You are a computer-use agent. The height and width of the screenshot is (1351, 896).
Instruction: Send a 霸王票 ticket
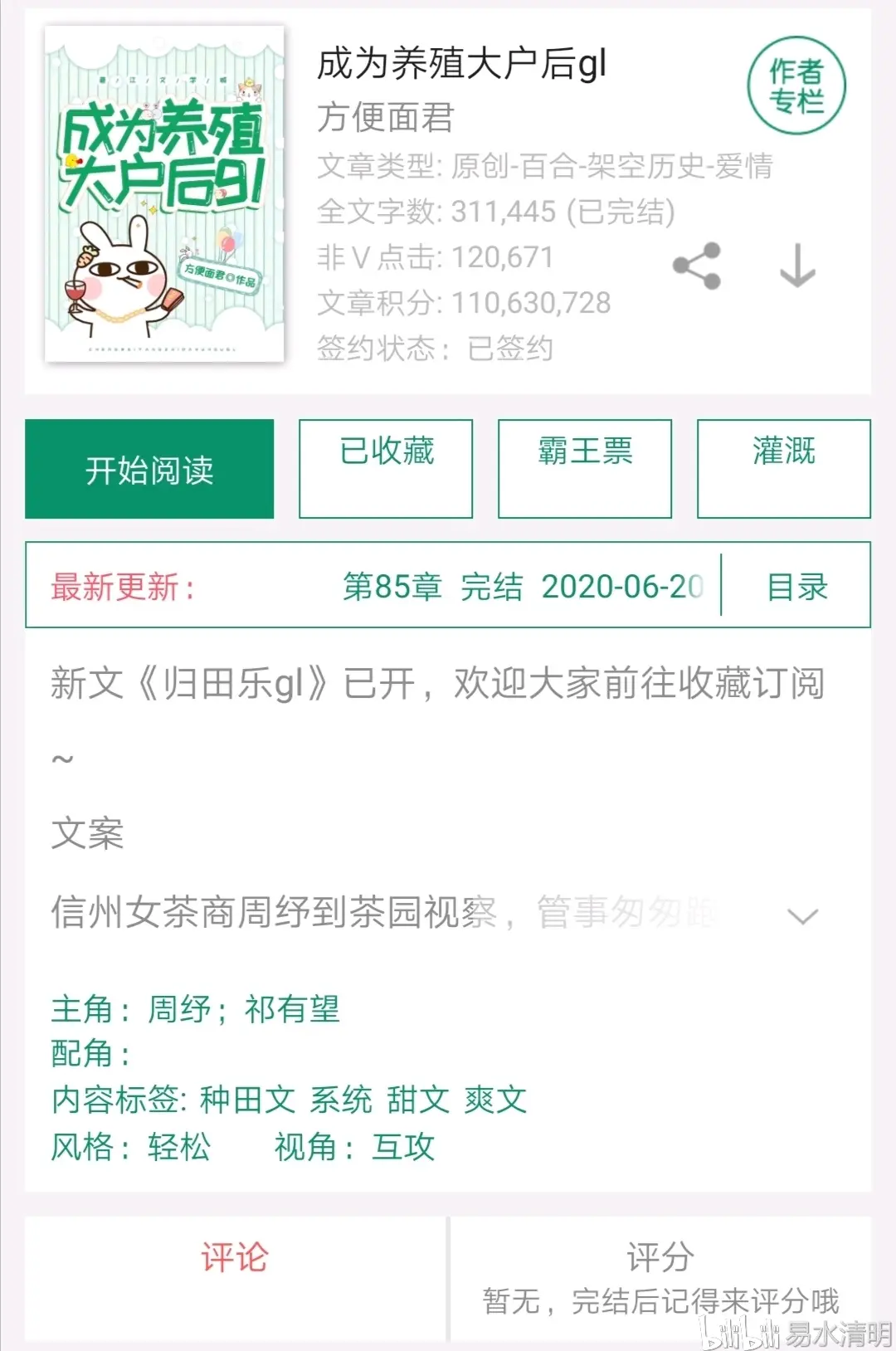[585, 469]
